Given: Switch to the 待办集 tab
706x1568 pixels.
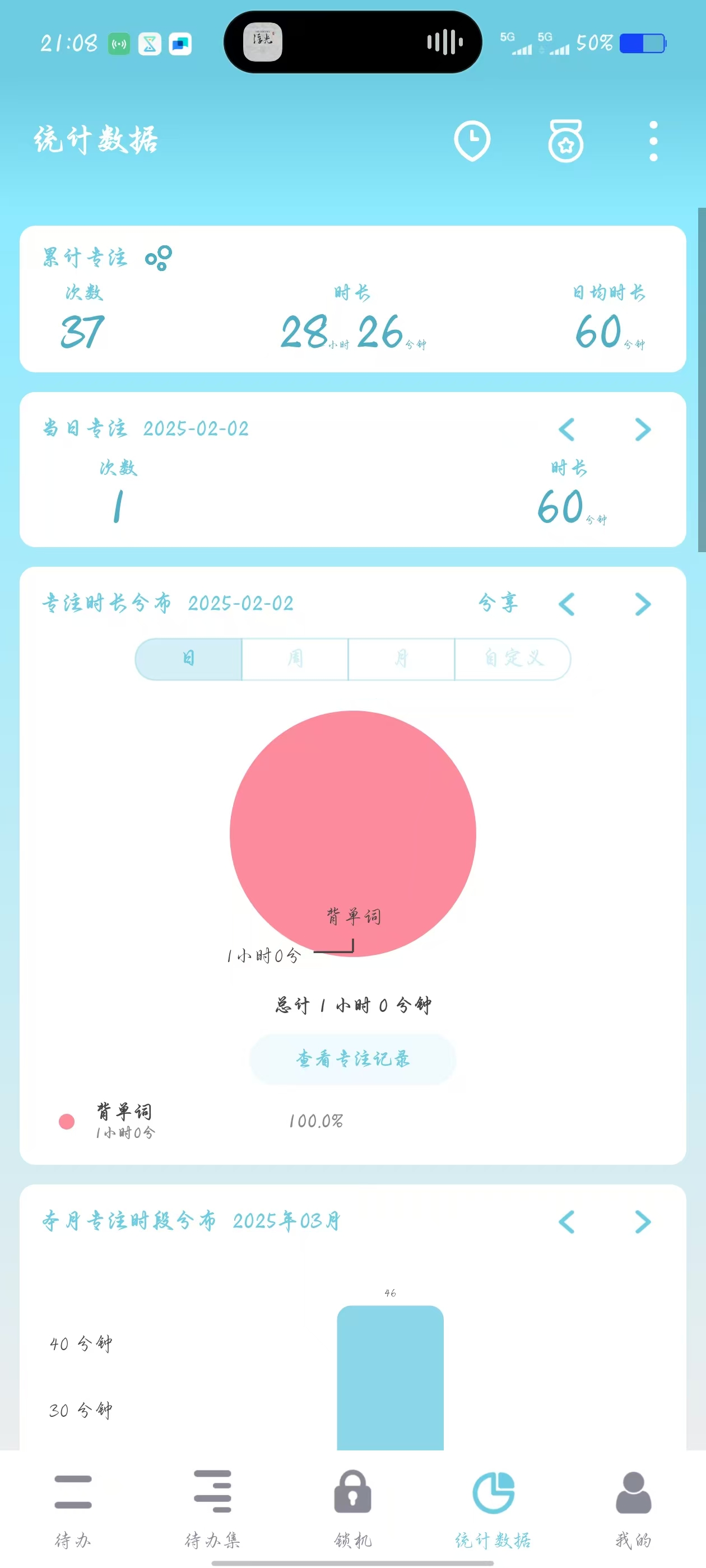Looking at the screenshot, I should click(x=212, y=1508).
